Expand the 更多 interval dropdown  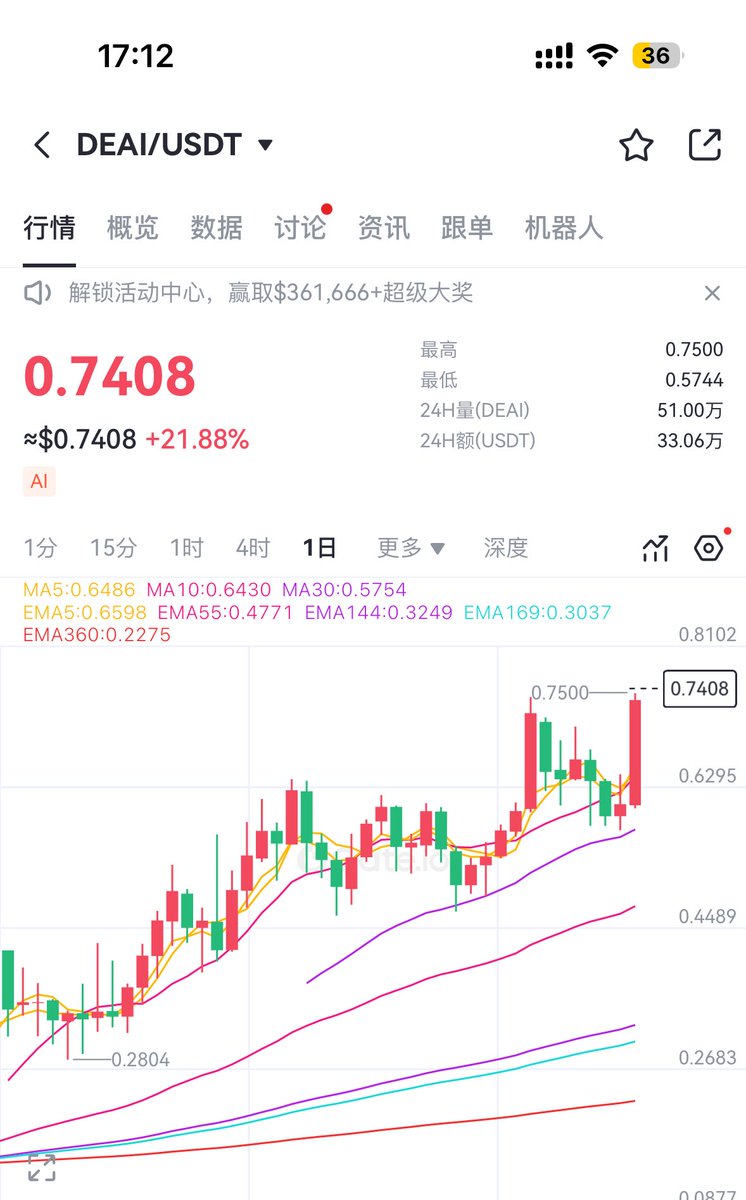click(410, 548)
